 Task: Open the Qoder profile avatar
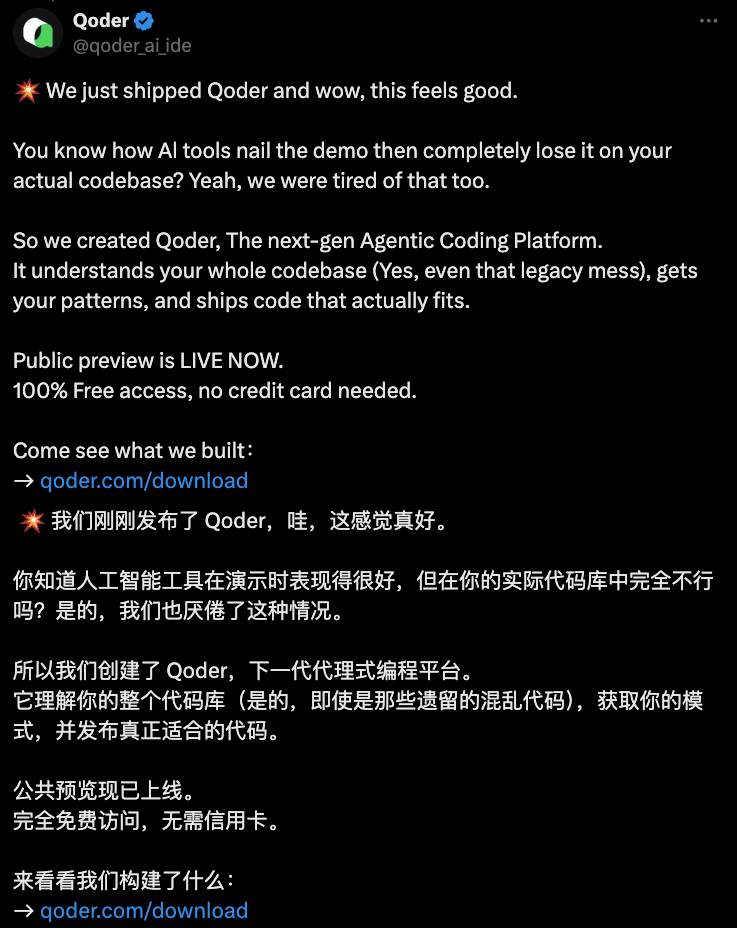click(38, 32)
